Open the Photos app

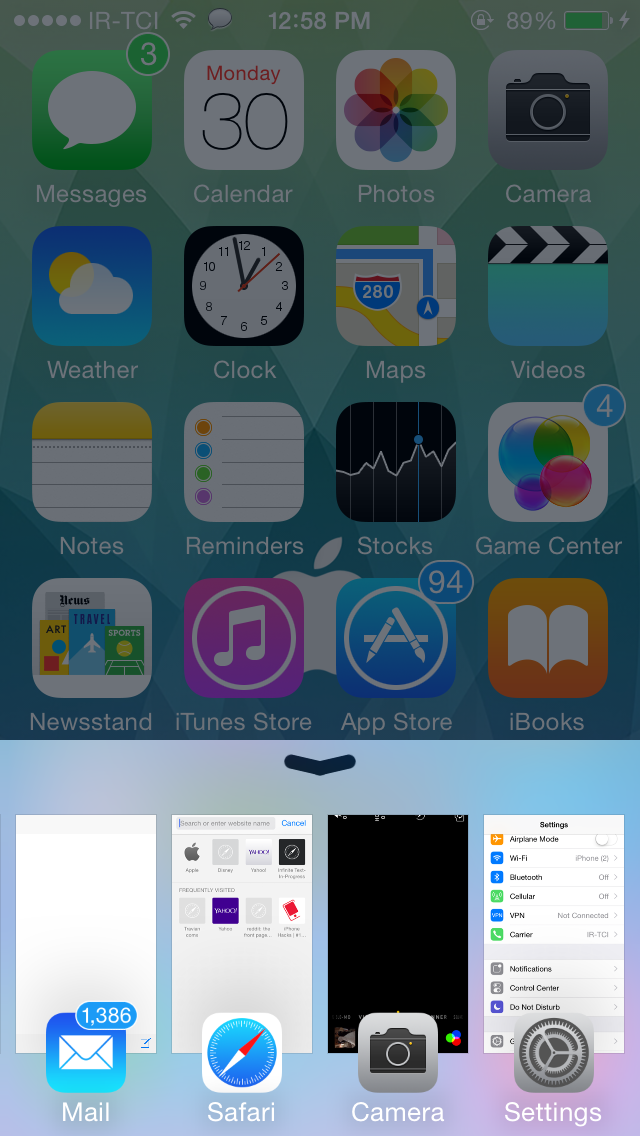[396, 110]
